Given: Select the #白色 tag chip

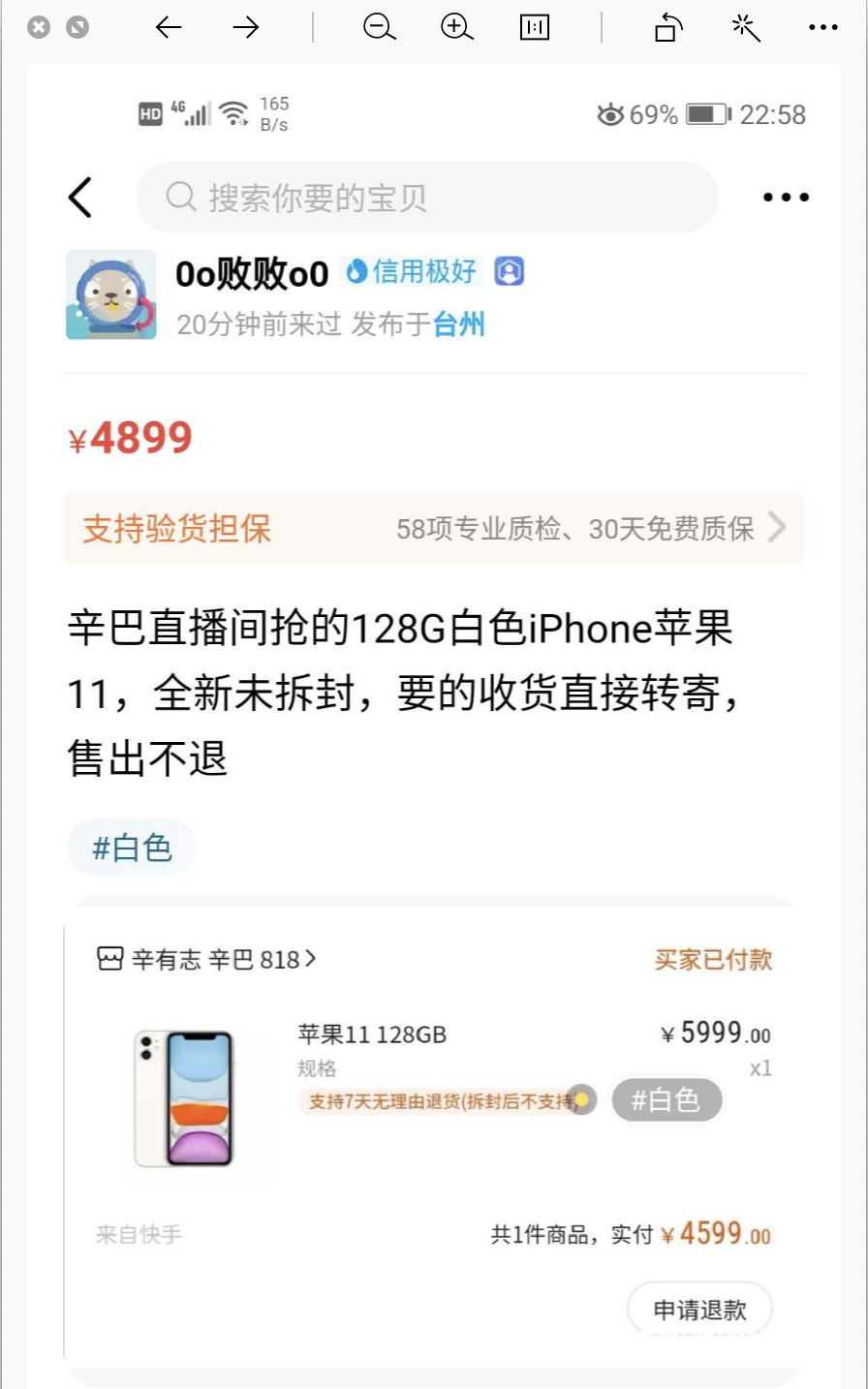Looking at the screenshot, I should [x=132, y=848].
